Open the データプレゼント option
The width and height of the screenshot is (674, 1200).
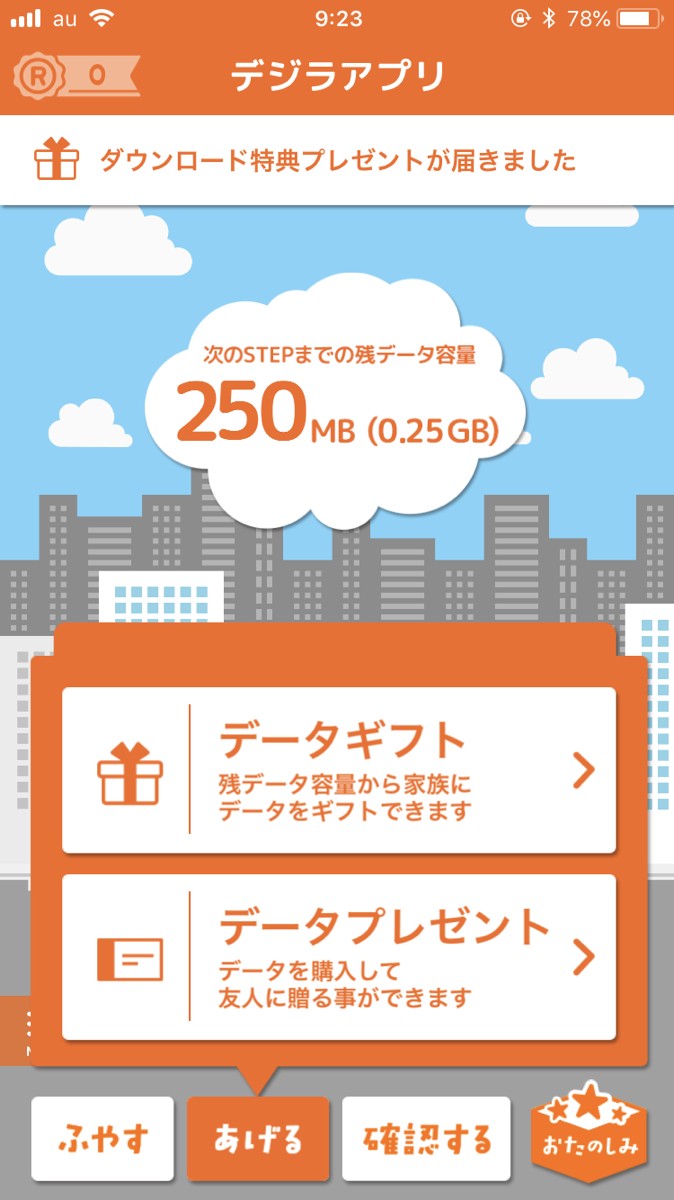click(x=338, y=957)
